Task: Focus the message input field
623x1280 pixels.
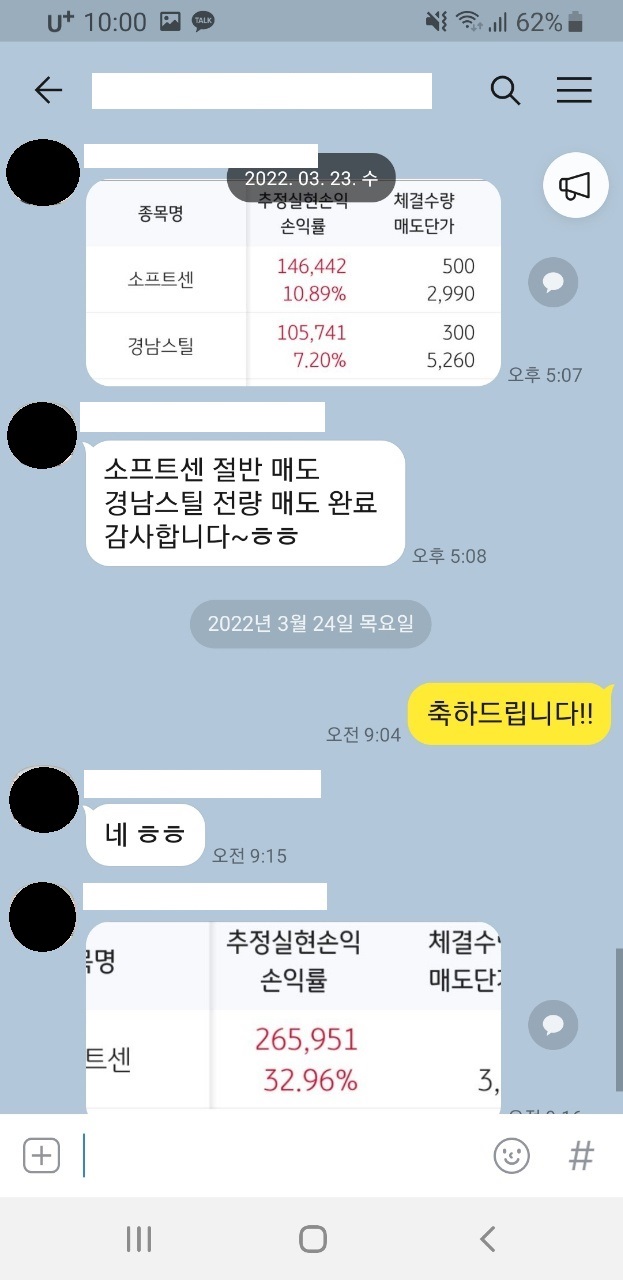Action: click(280, 1156)
